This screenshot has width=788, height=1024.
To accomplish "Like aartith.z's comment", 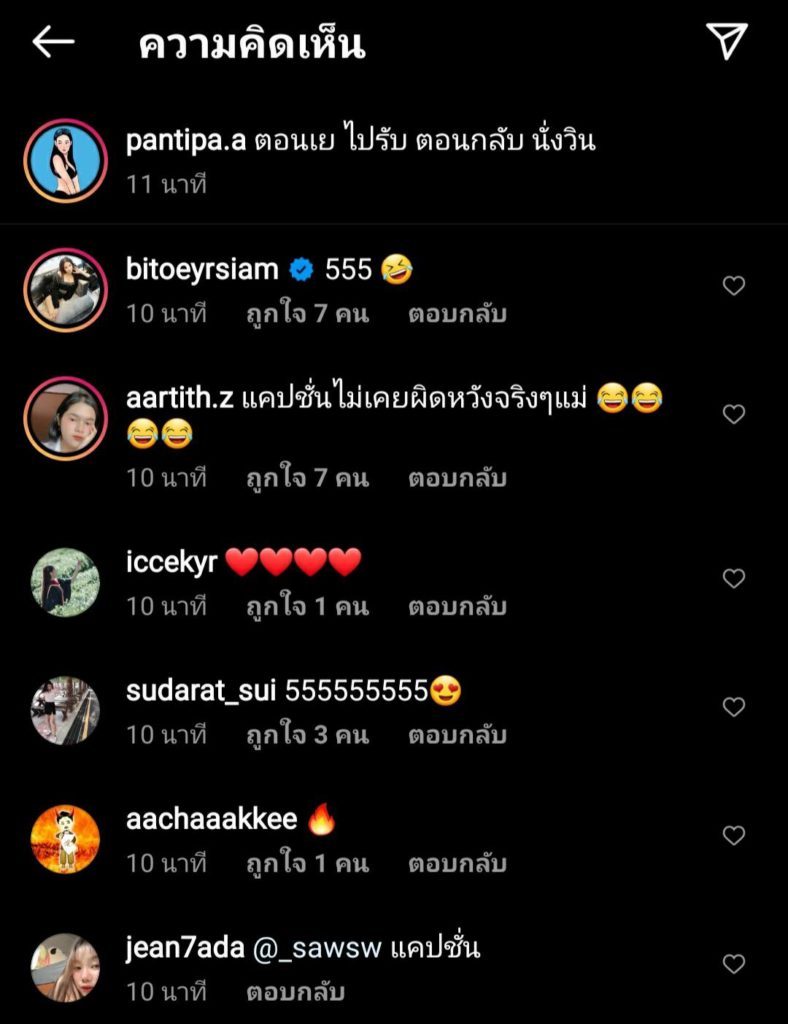I will click(734, 414).
